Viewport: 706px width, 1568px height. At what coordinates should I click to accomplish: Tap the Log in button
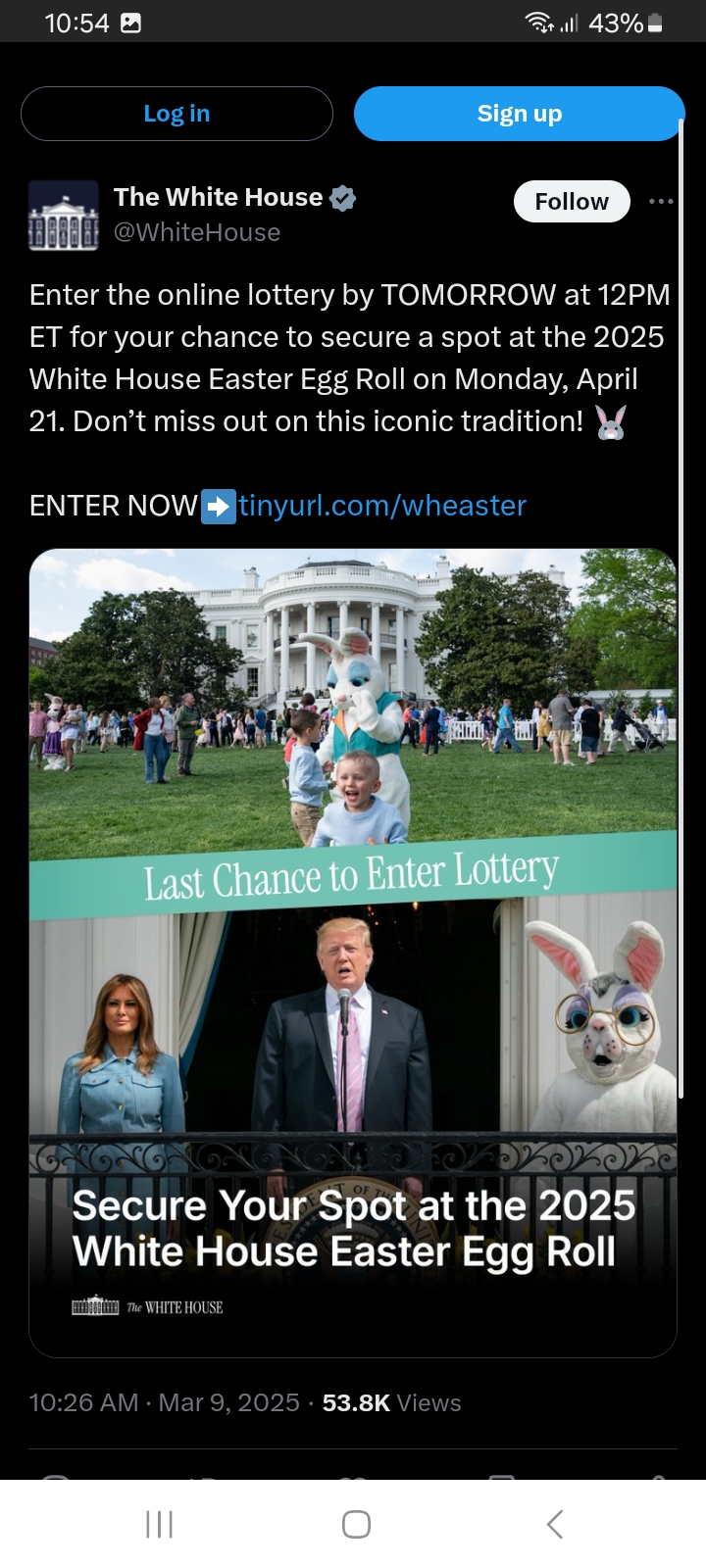176,114
